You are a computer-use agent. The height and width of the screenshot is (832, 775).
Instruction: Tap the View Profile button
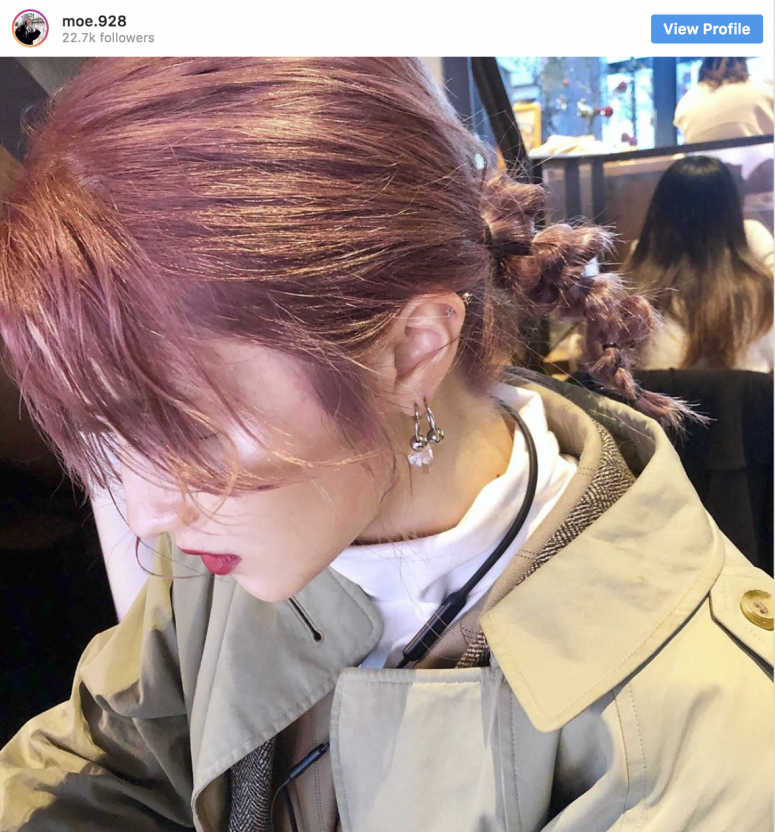(706, 29)
